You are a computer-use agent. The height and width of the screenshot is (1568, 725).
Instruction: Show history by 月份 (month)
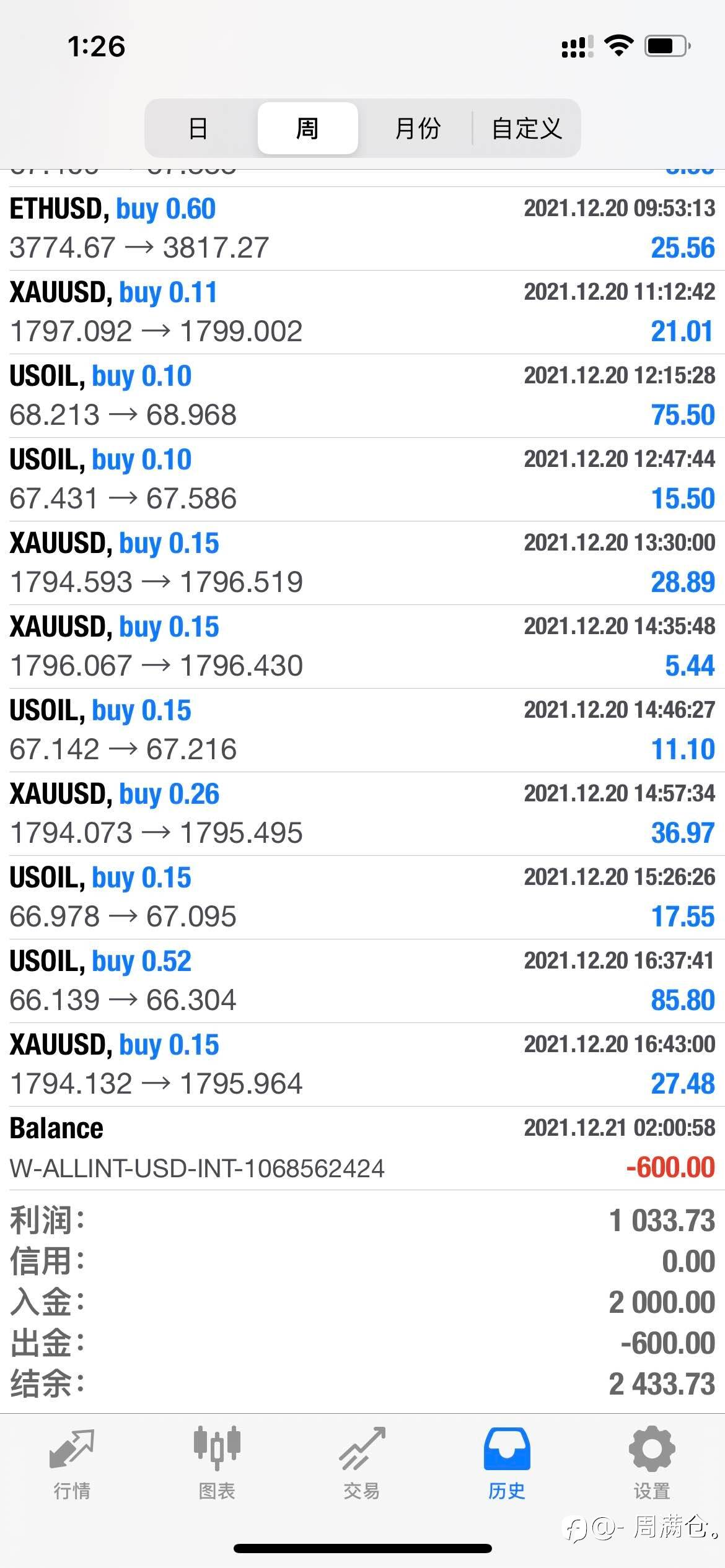click(x=417, y=128)
